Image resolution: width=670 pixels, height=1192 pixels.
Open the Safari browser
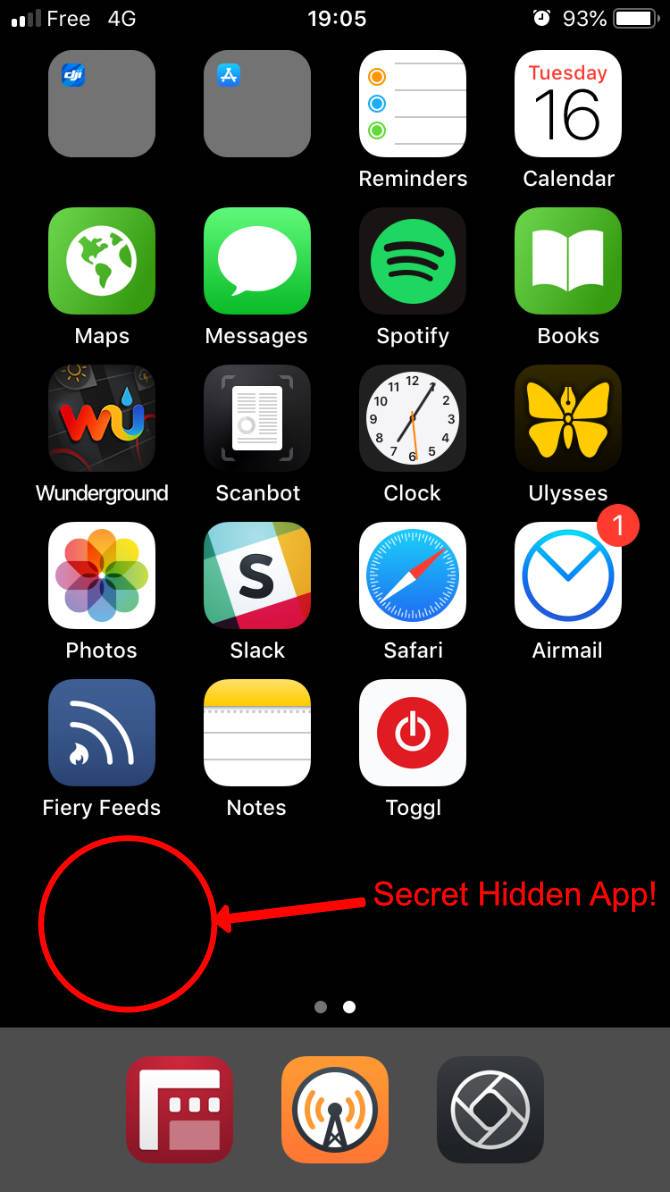point(412,575)
